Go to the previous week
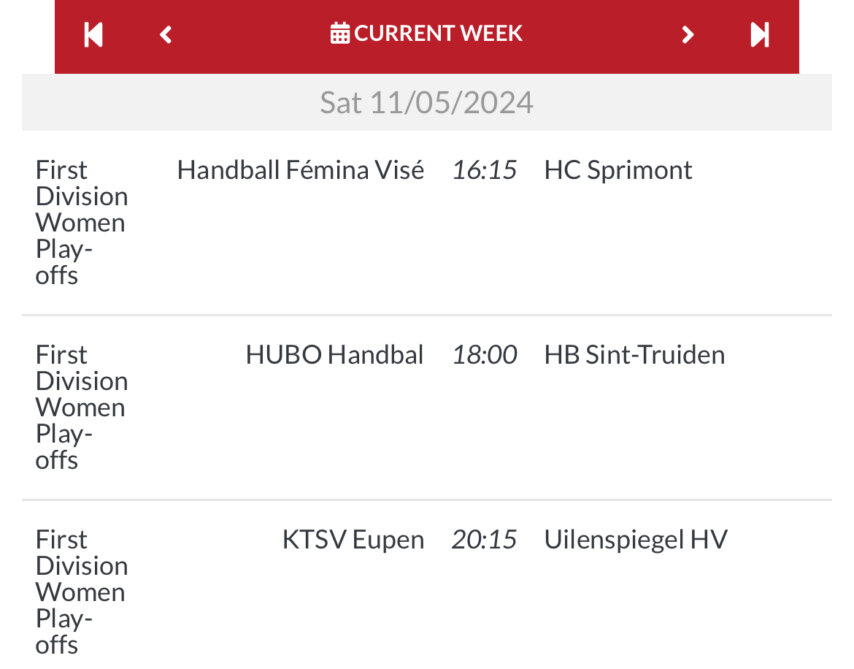Viewport: 854px width, 669px height. [x=166, y=34]
